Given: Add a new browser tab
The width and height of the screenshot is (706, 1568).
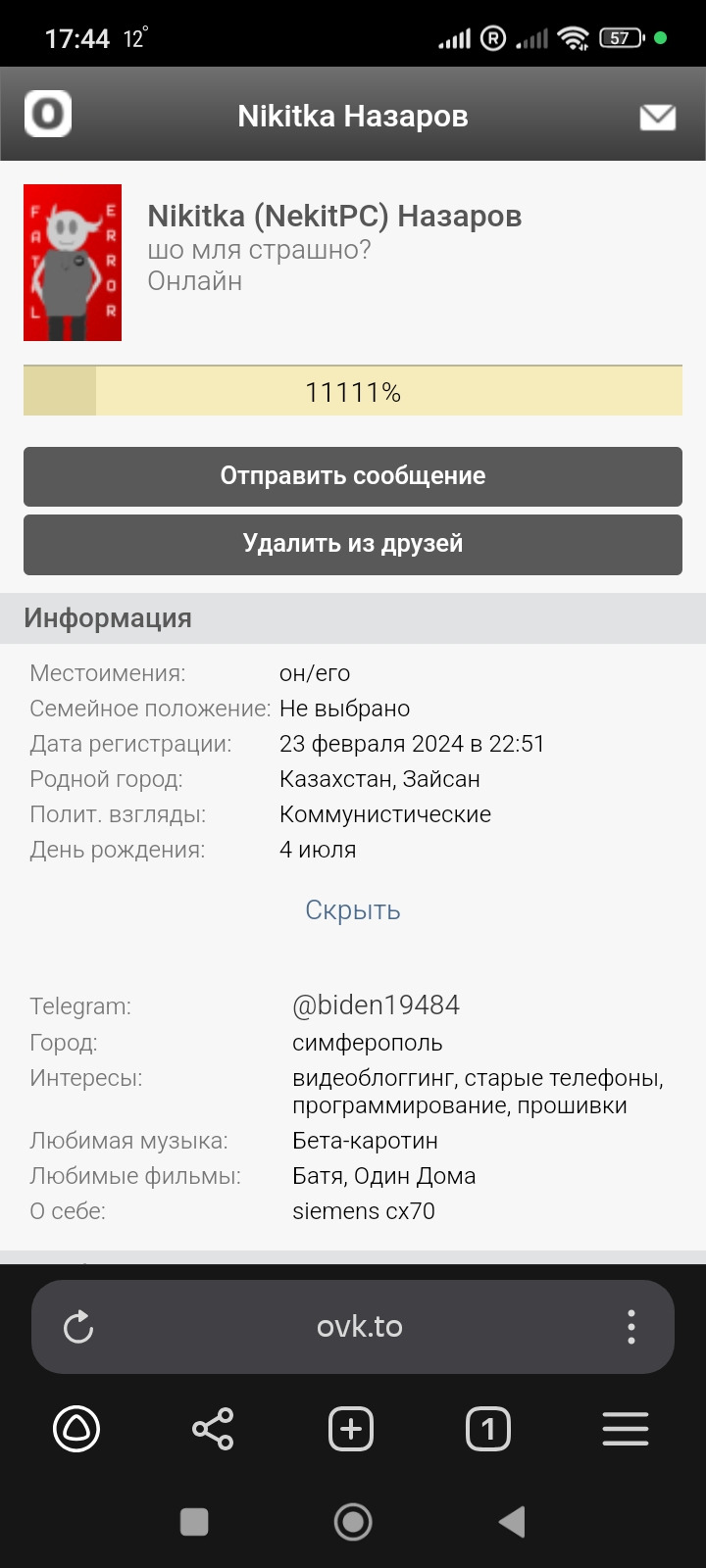Looking at the screenshot, I should click(x=351, y=1429).
